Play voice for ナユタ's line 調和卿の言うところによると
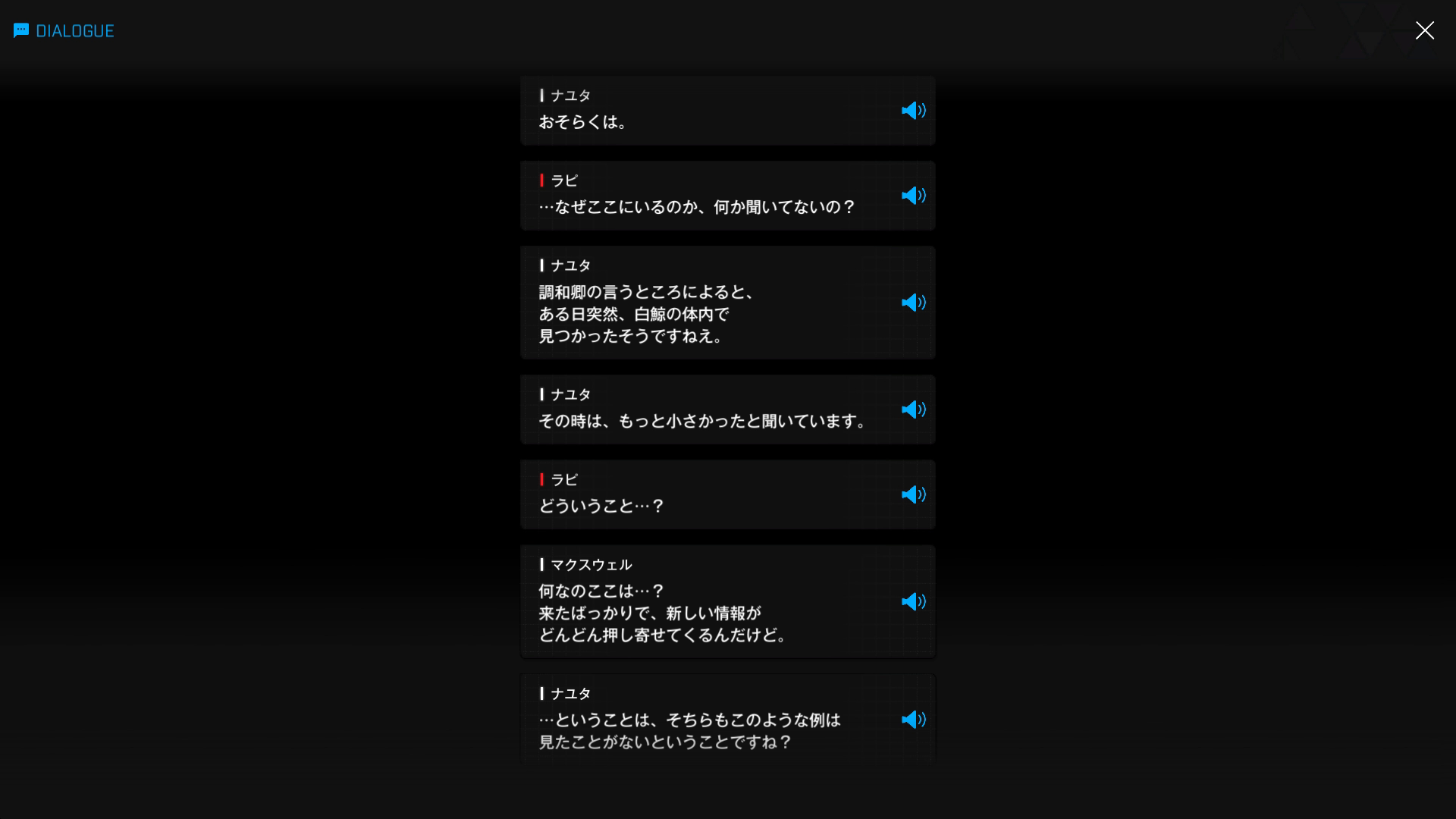Viewport: 1456px width, 819px height. (913, 303)
